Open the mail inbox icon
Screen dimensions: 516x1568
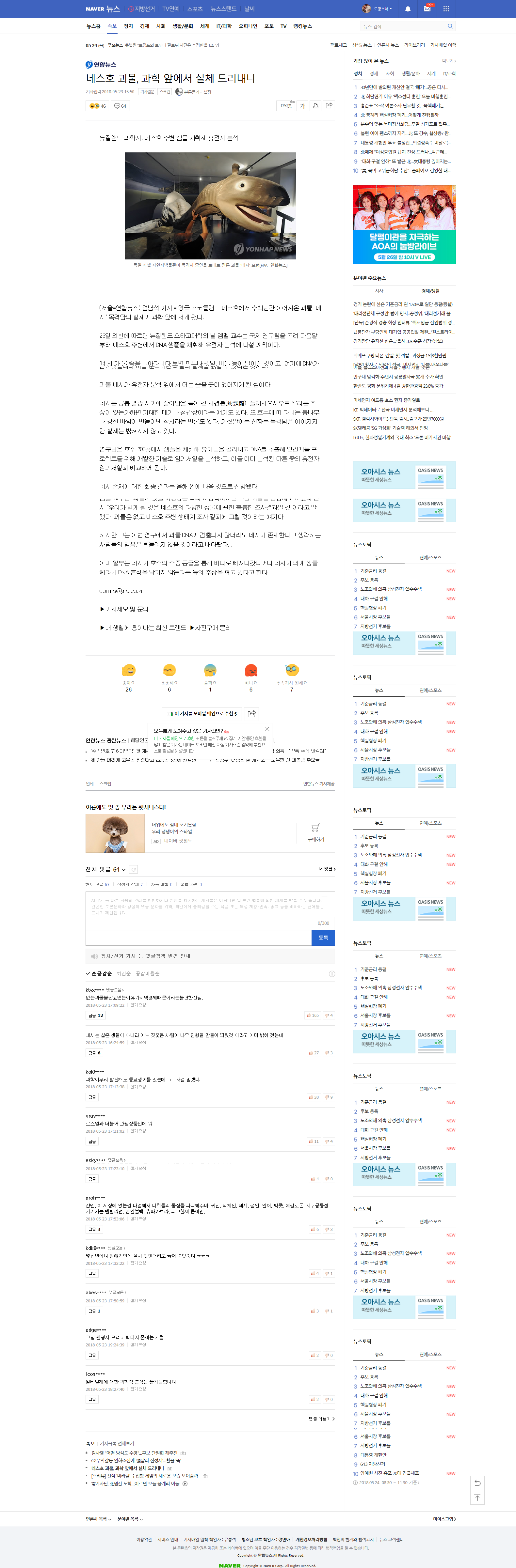pyautogui.click(x=427, y=9)
